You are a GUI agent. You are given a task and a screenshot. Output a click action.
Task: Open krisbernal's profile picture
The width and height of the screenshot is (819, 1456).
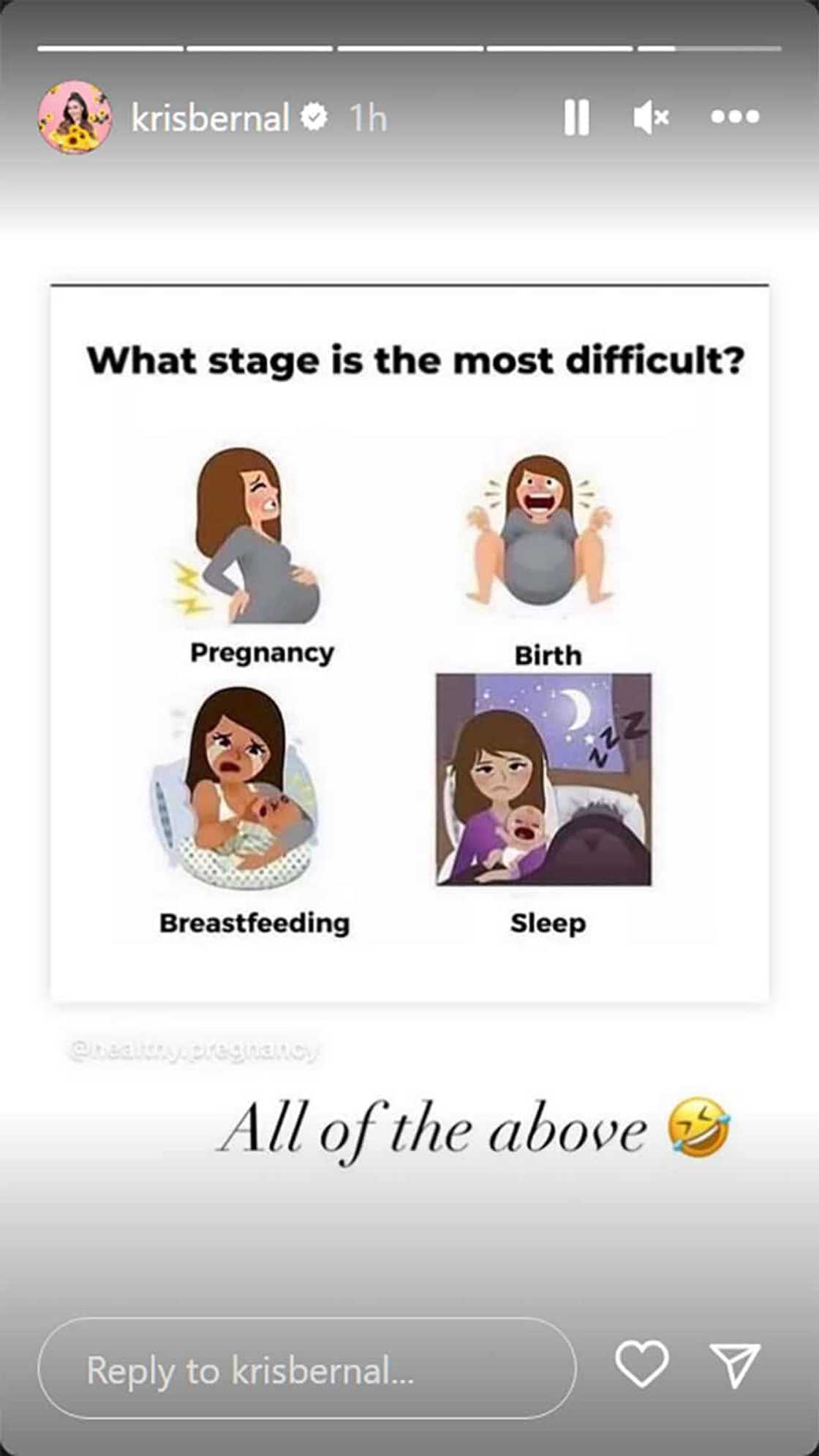pos(75,117)
